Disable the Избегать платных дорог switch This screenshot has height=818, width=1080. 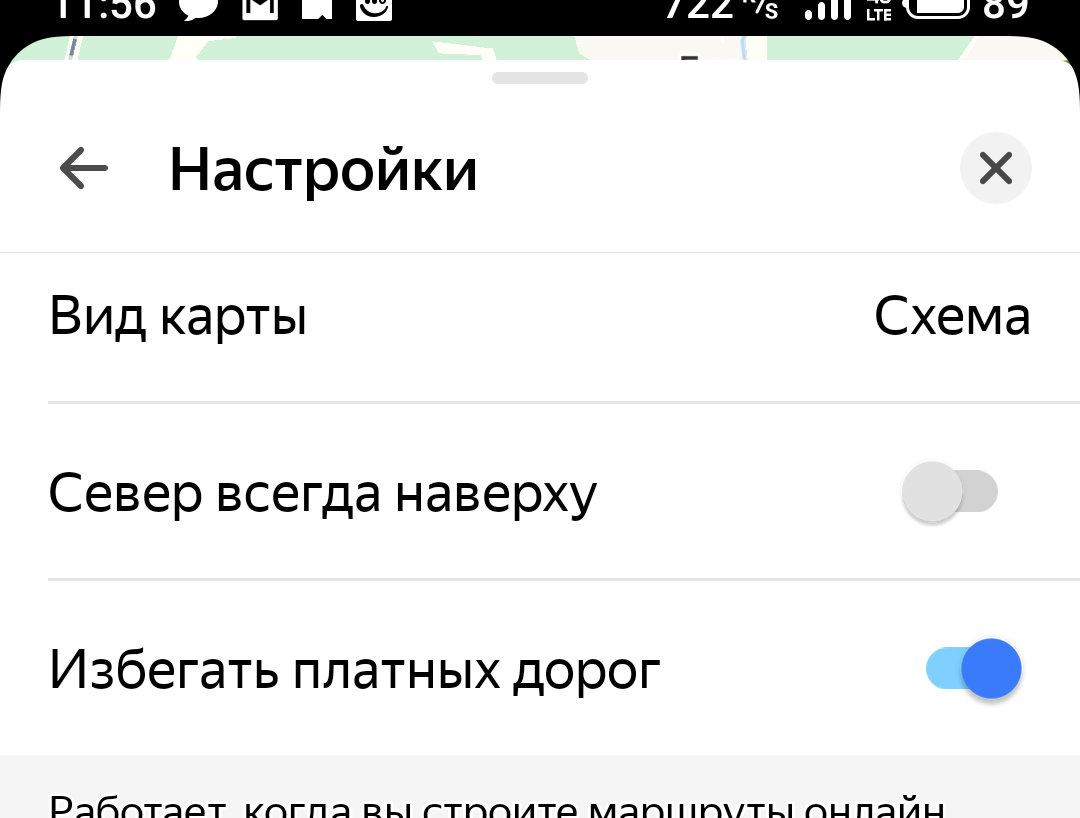[974, 669]
